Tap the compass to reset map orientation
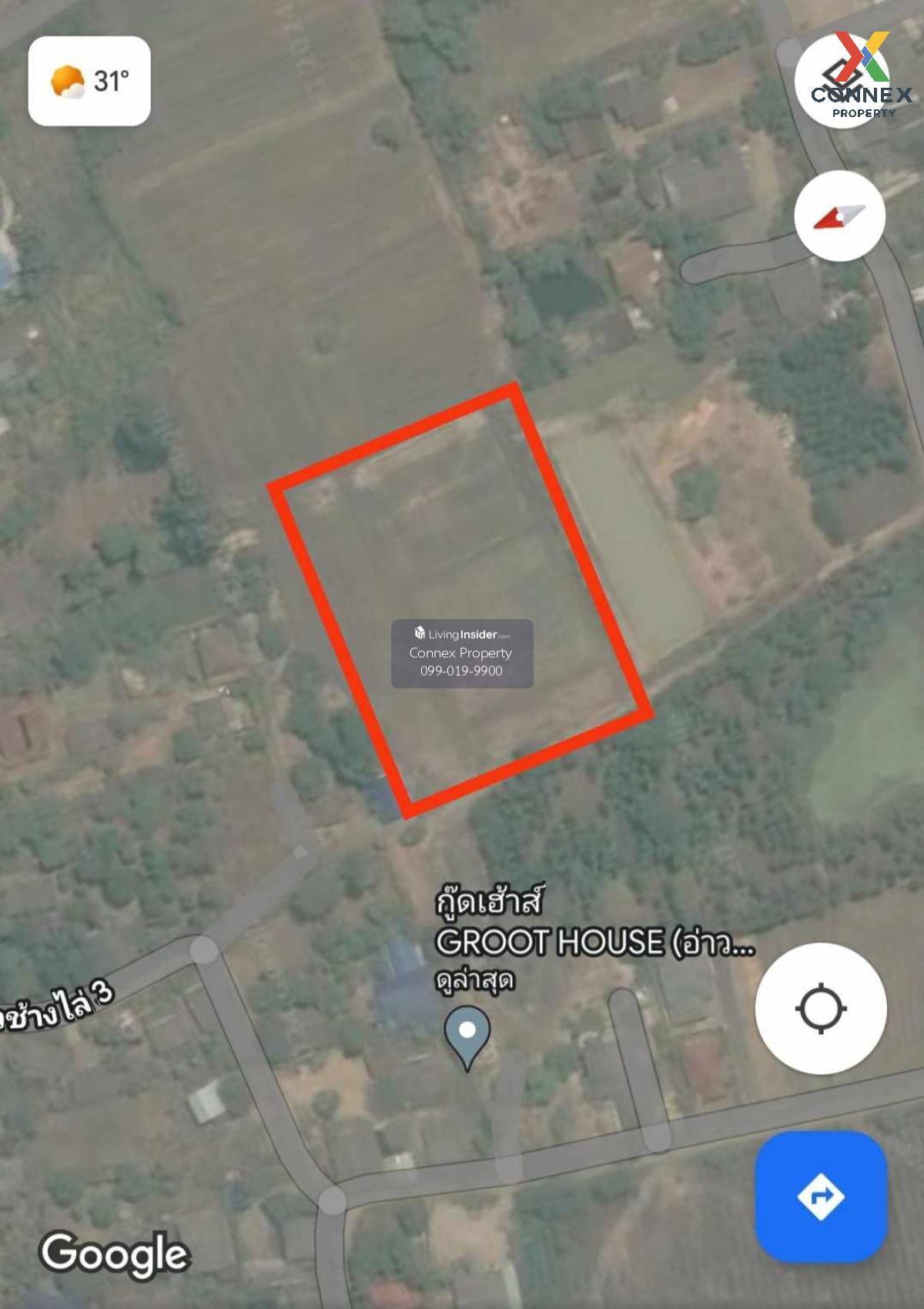The image size is (924, 1309). 840,216
